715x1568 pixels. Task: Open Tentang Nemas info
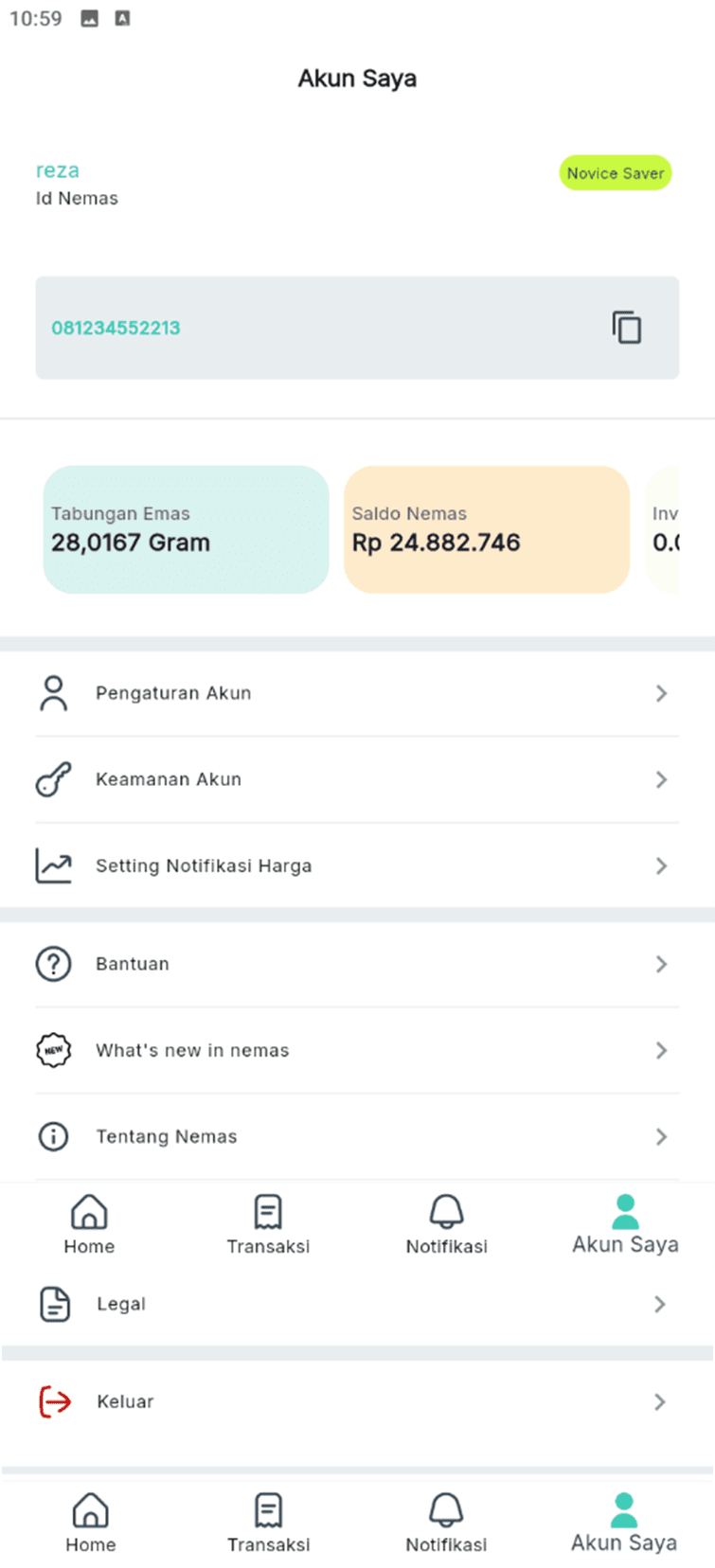pyautogui.click(x=357, y=1136)
